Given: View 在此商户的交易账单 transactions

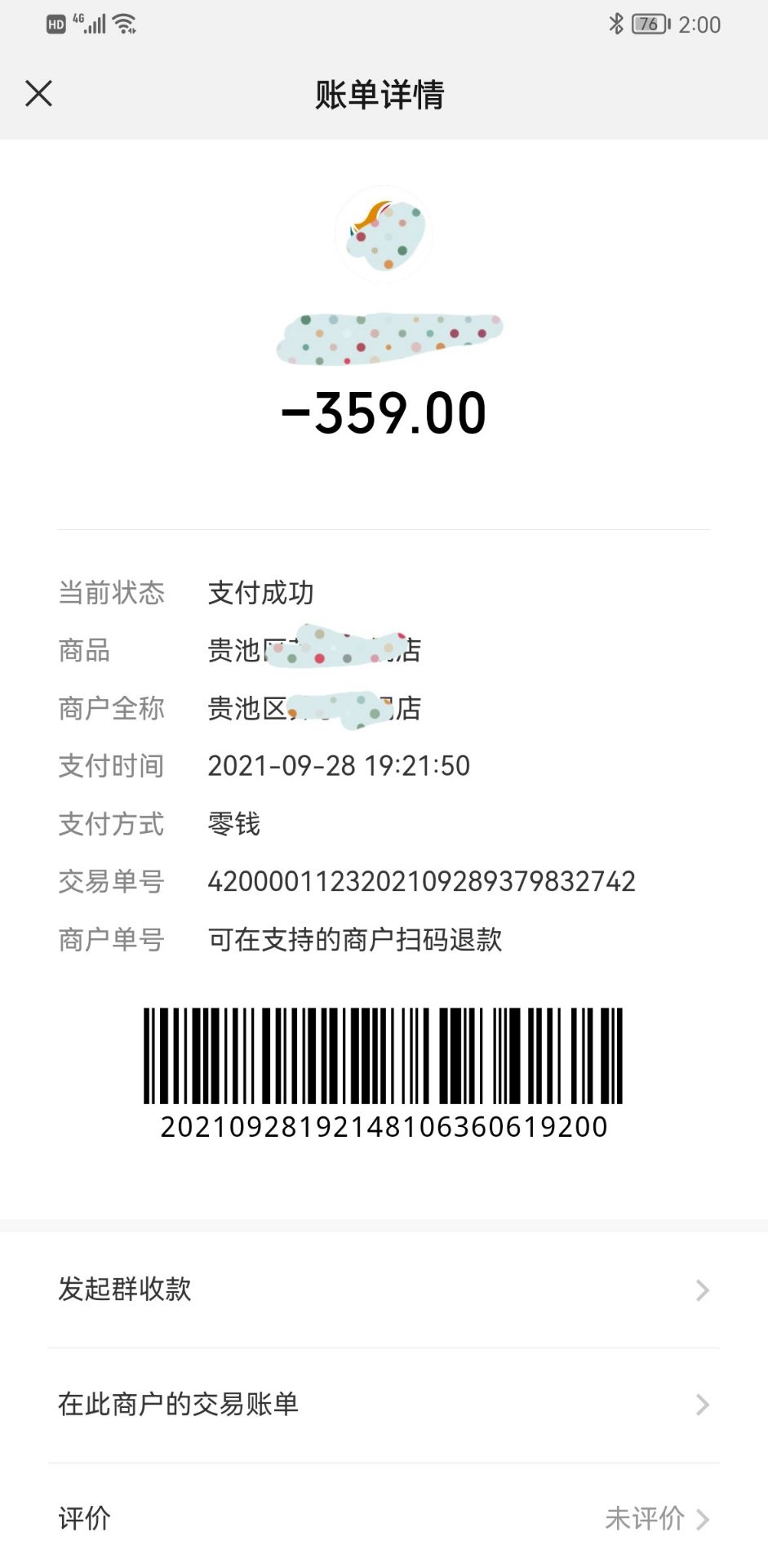Looking at the screenshot, I should pyautogui.click(x=384, y=1404).
